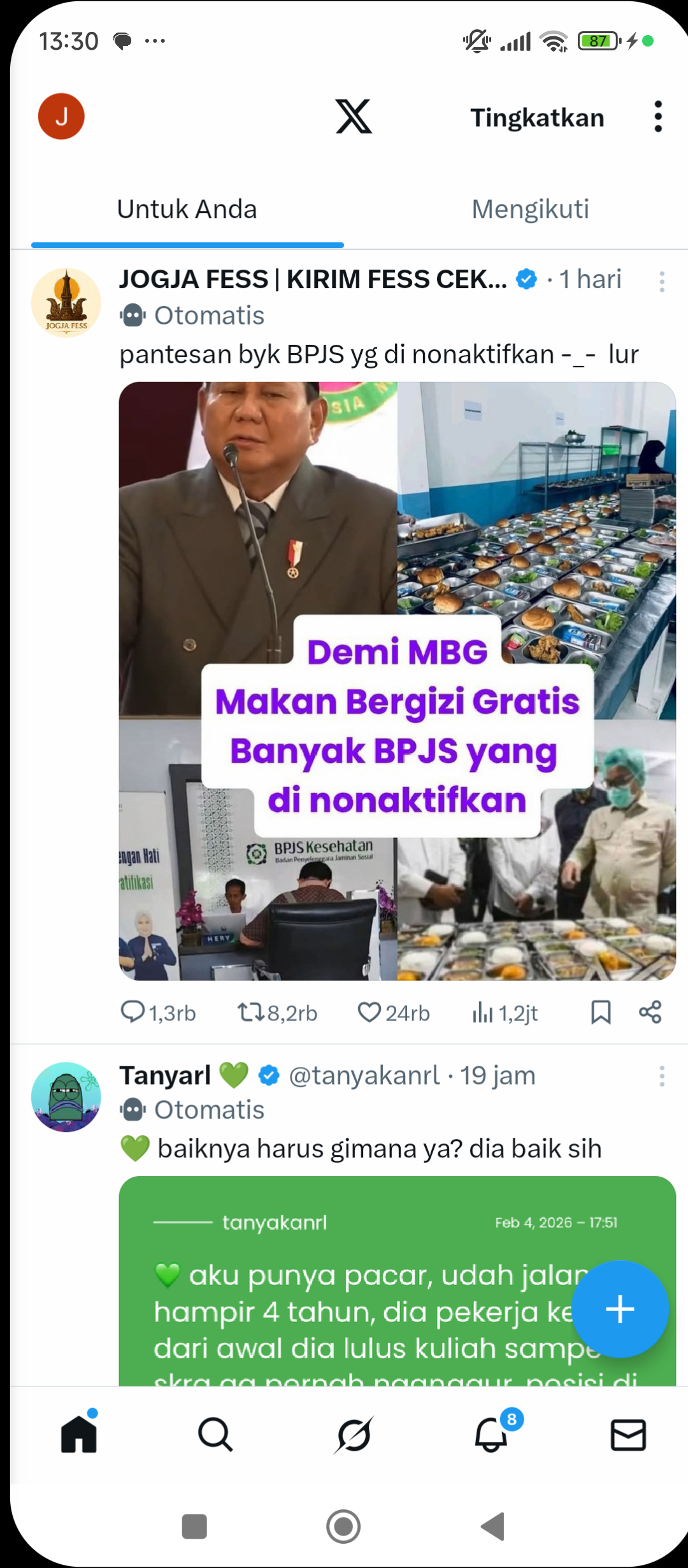Open the messages inbox tab
This screenshot has width=688, height=1568.
tap(628, 1435)
